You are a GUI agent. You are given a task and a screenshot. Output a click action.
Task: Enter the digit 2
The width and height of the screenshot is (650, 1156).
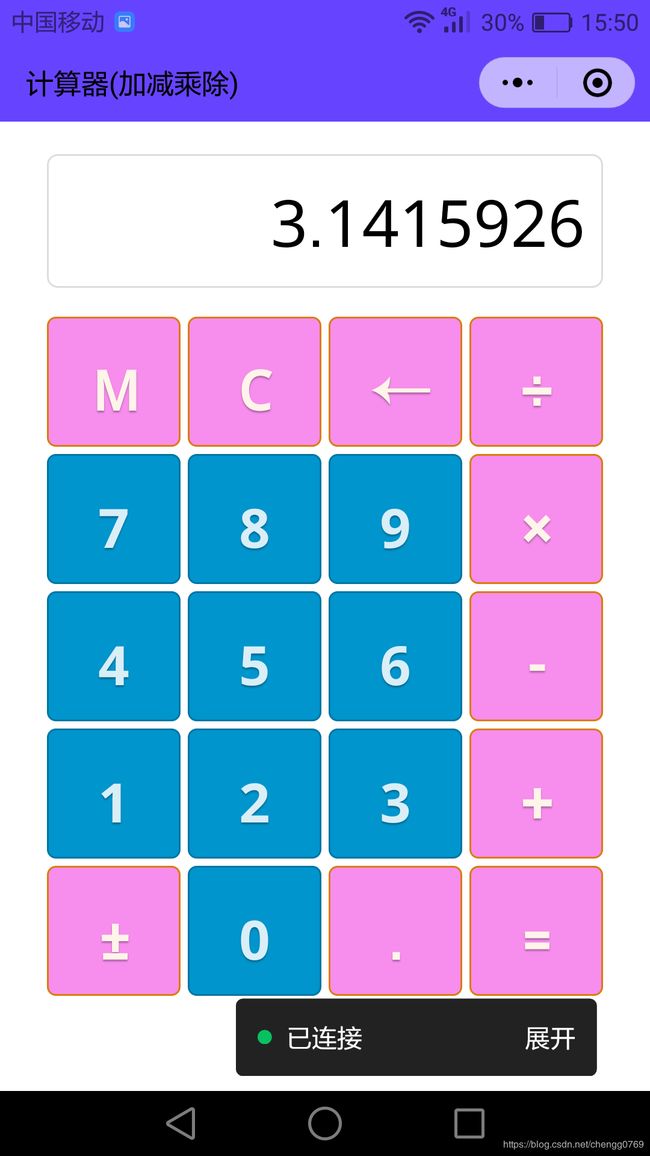pos(254,793)
